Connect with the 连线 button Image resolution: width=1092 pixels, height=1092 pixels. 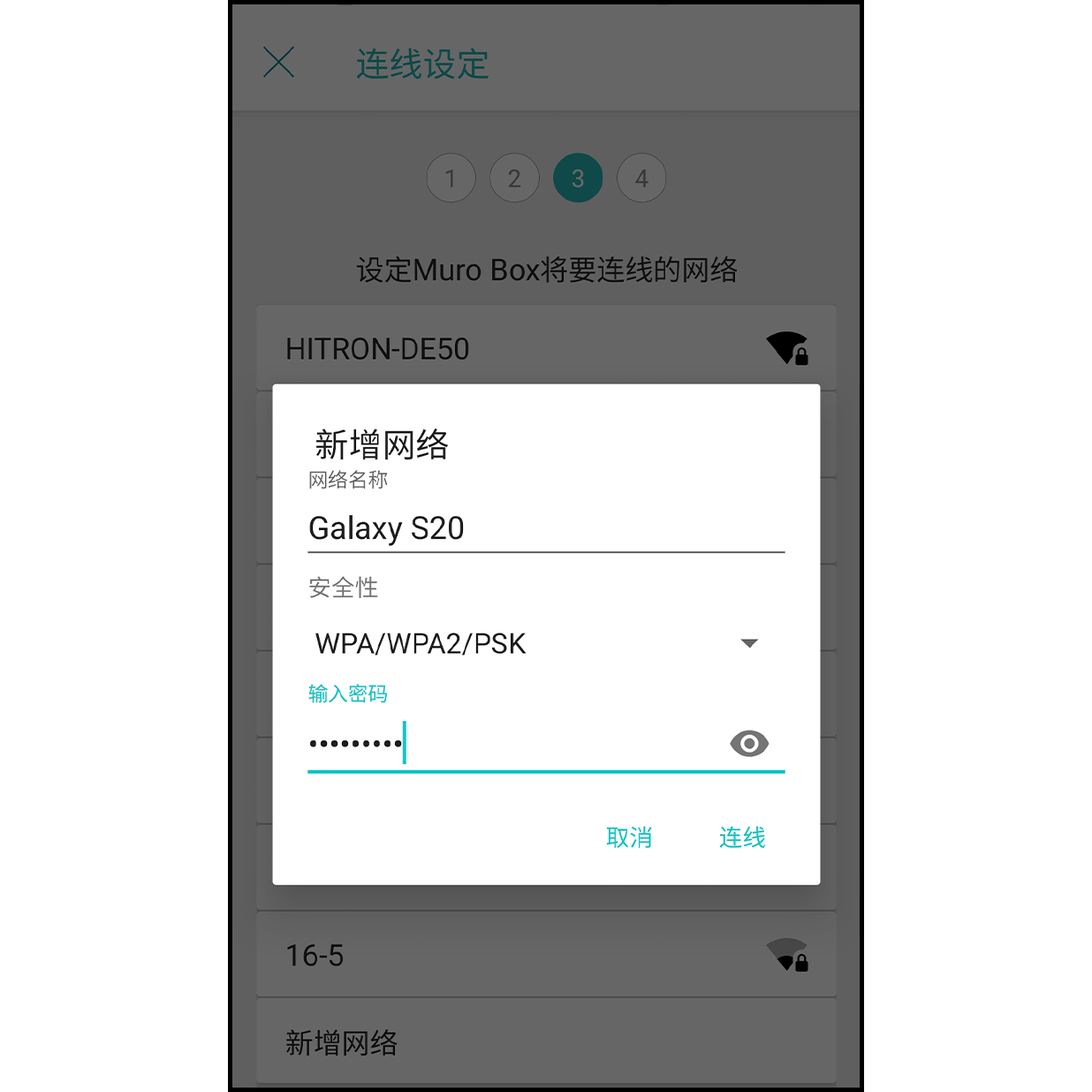pos(742,838)
